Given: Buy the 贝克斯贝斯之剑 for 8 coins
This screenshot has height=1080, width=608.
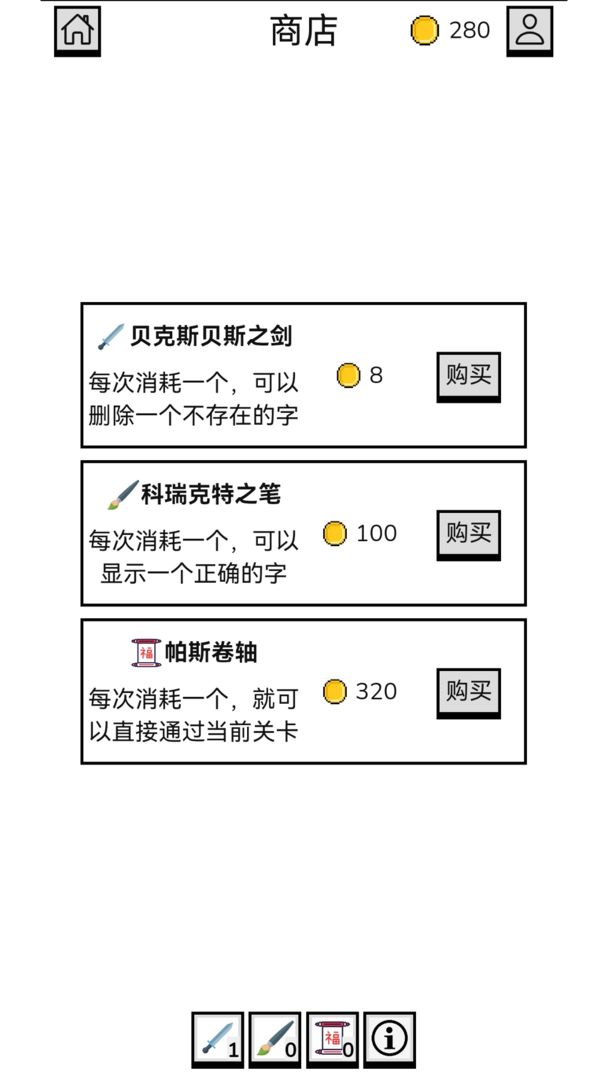Looking at the screenshot, I should 468,377.
